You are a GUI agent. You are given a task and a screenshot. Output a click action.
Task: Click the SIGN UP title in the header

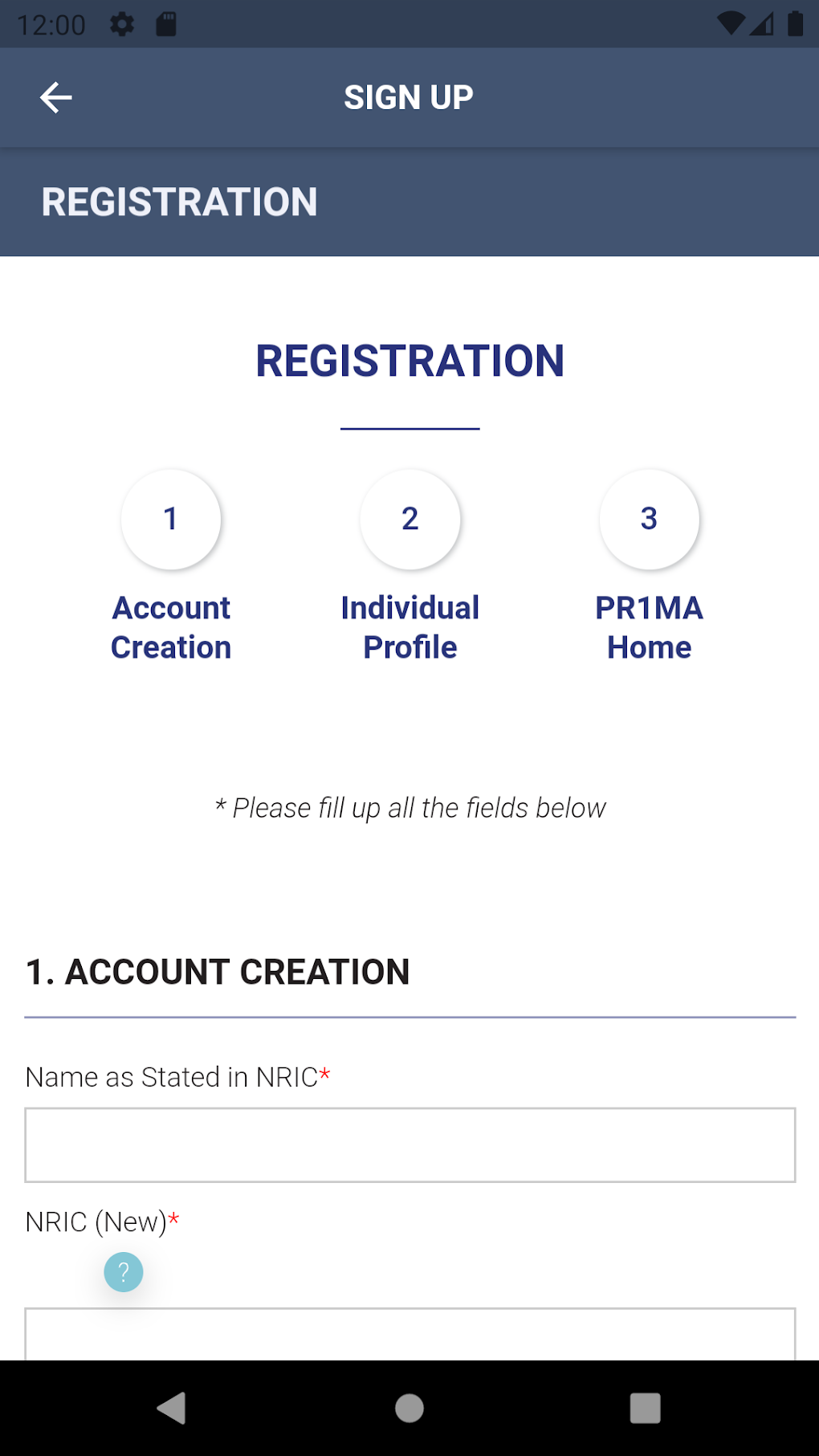coord(409,96)
